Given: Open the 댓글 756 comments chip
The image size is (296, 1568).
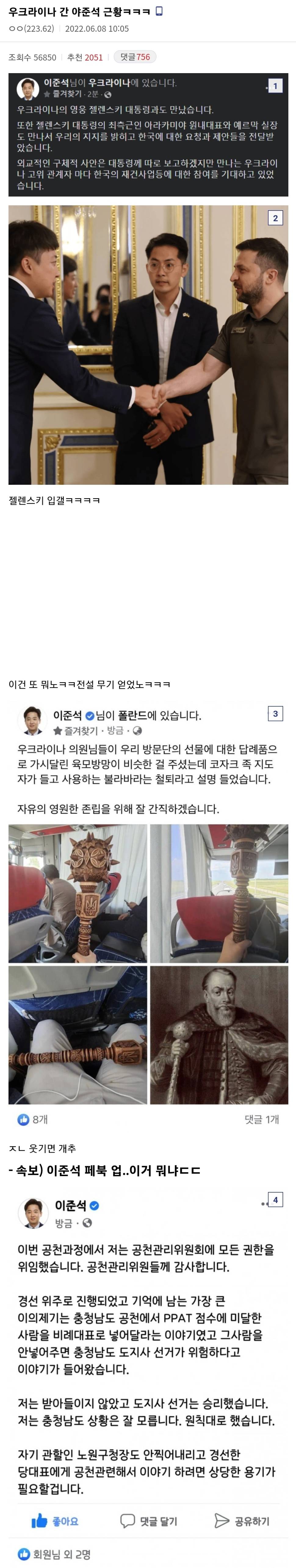Looking at the screenshot, I should [135, 57].
